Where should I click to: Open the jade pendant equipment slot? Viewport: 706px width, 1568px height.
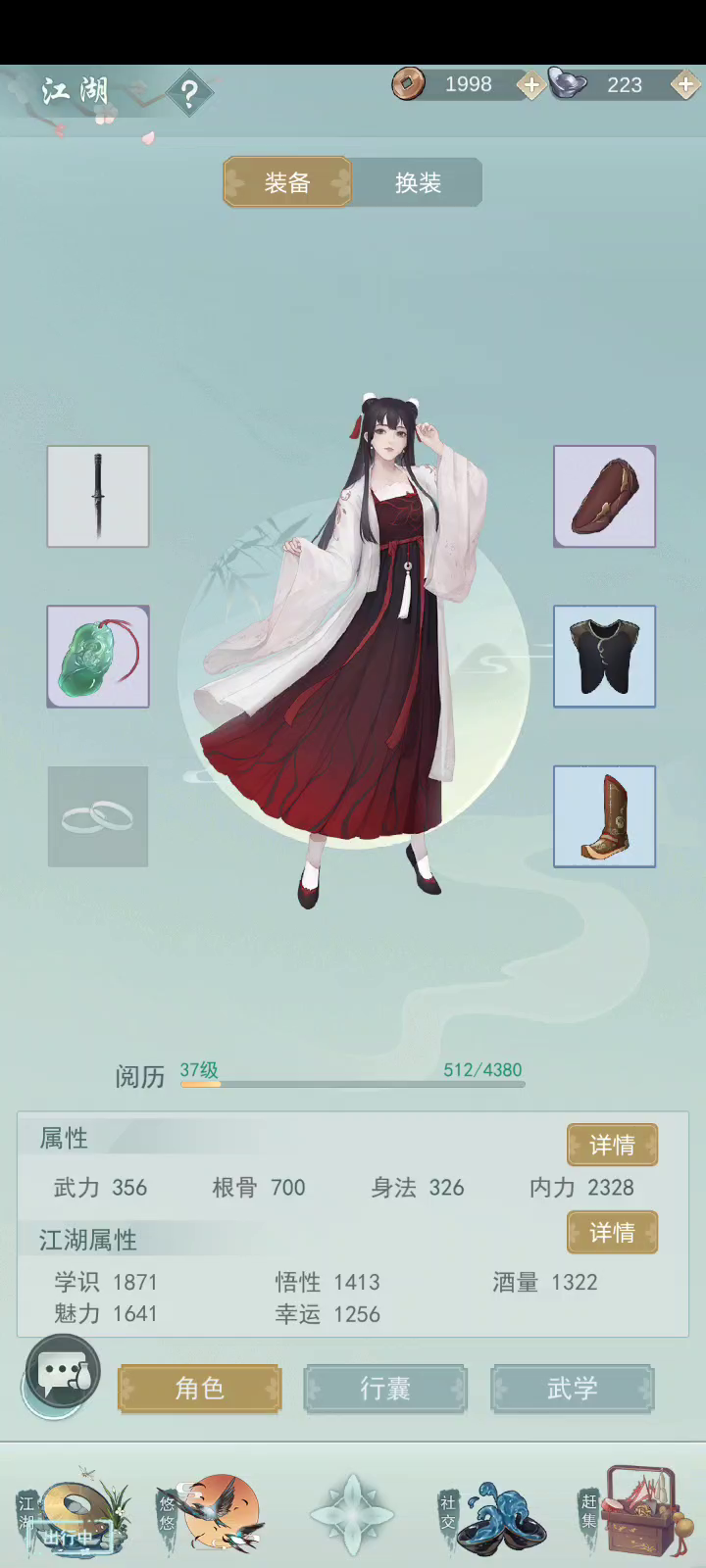(98, 657)
